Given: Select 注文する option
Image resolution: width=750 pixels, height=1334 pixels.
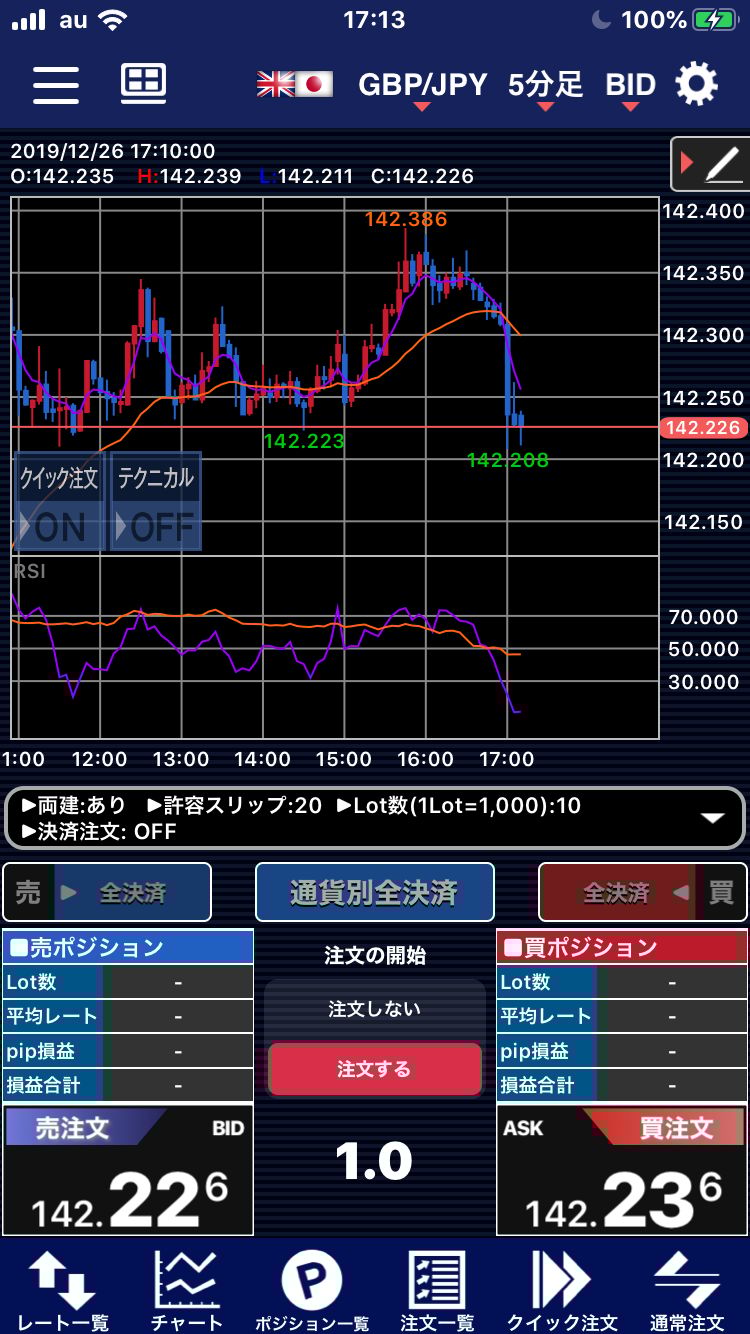Looking at the screenshot, I should pyautogui.click(x=375, y=1069).
